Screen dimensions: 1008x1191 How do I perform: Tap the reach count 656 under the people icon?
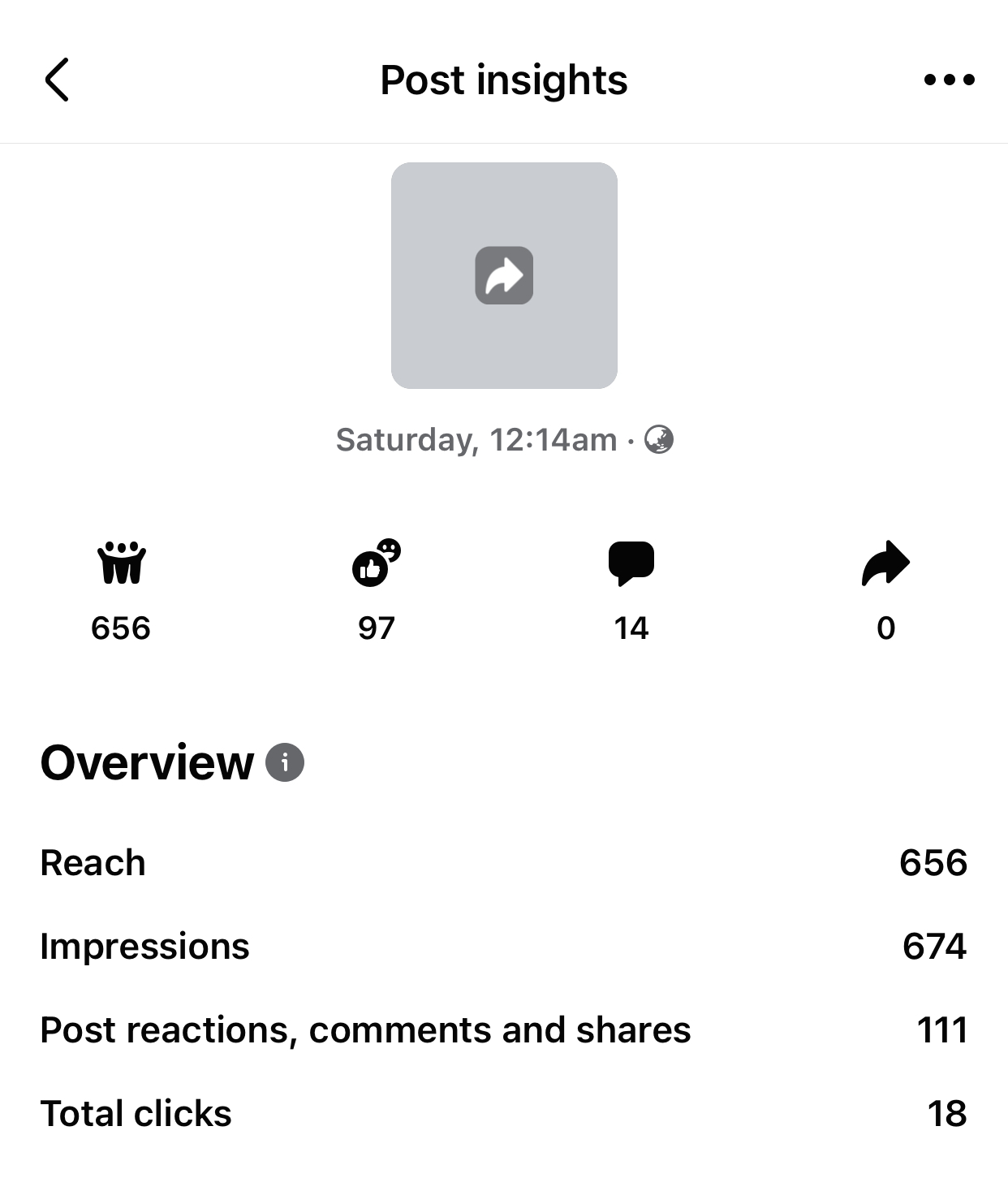click(x=120, y=628)
